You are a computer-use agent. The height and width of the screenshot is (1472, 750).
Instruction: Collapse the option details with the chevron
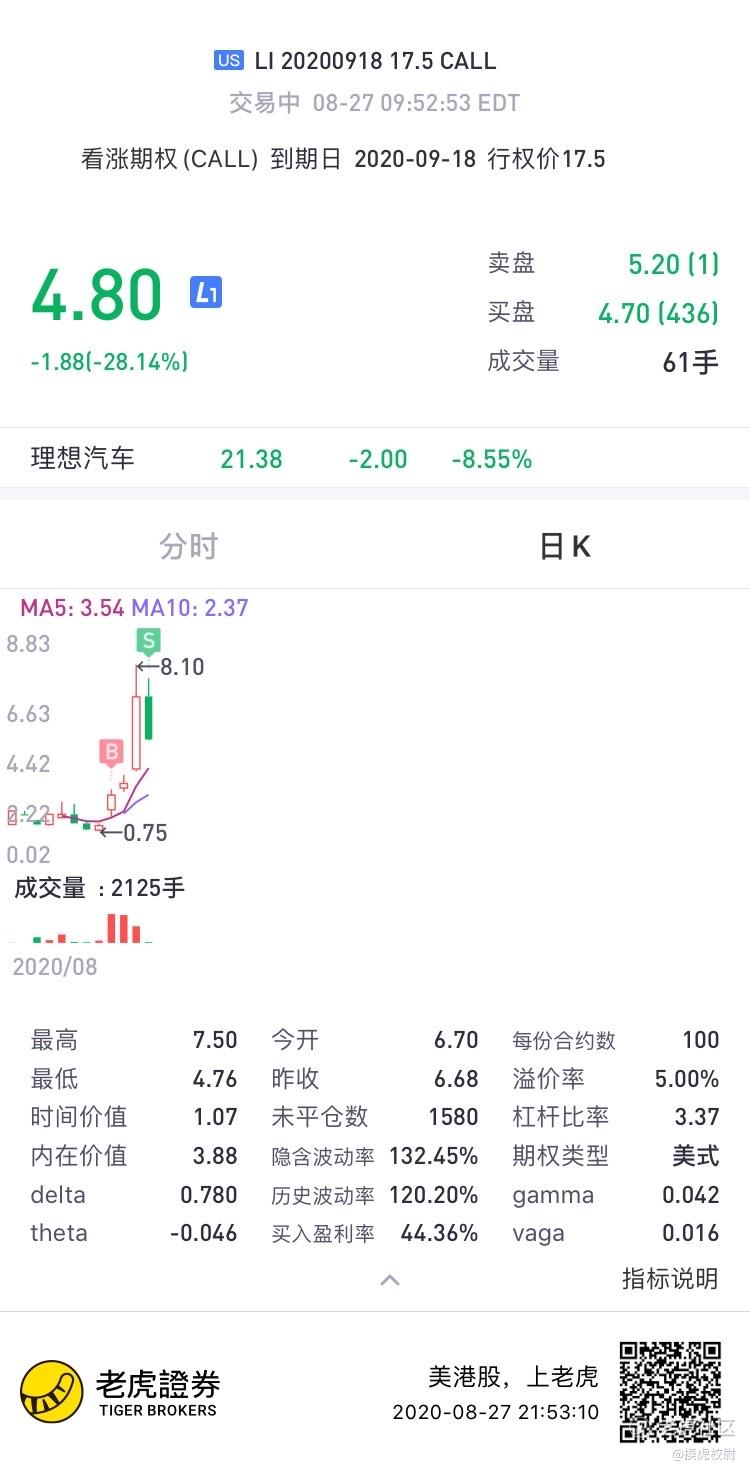click(x=390, y=1280)
